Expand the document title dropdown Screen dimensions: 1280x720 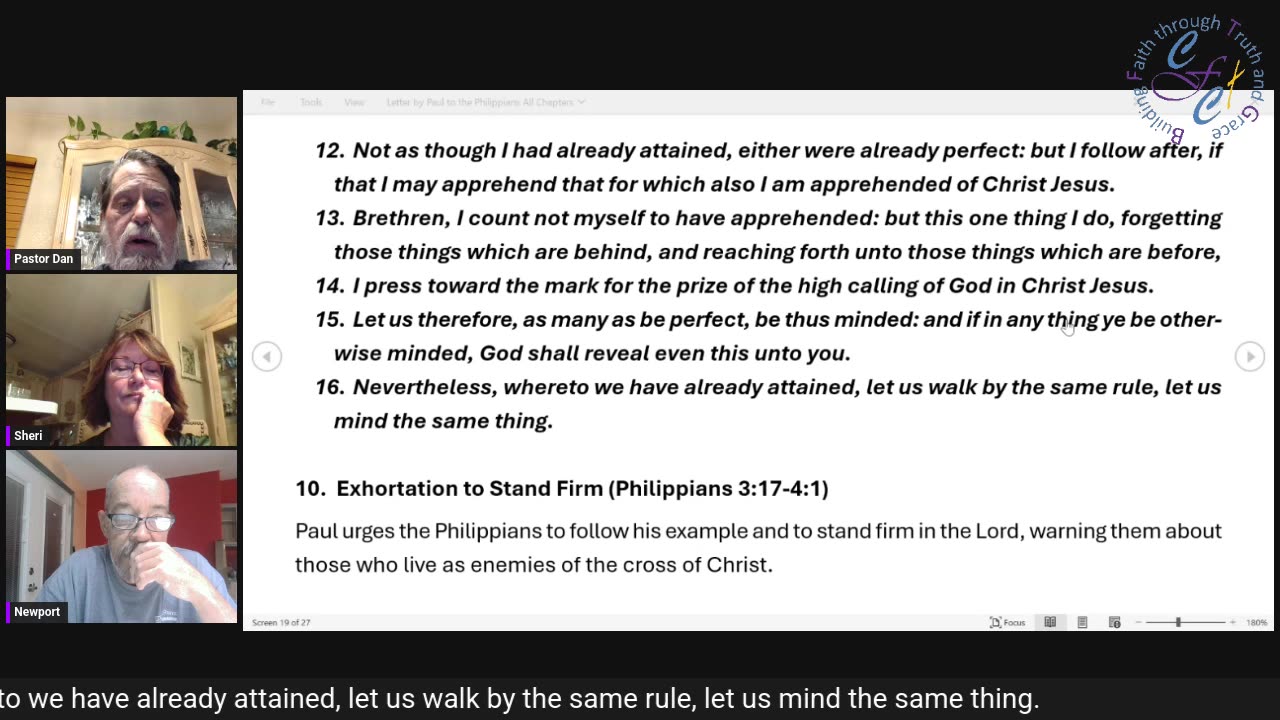click(485, 102)
